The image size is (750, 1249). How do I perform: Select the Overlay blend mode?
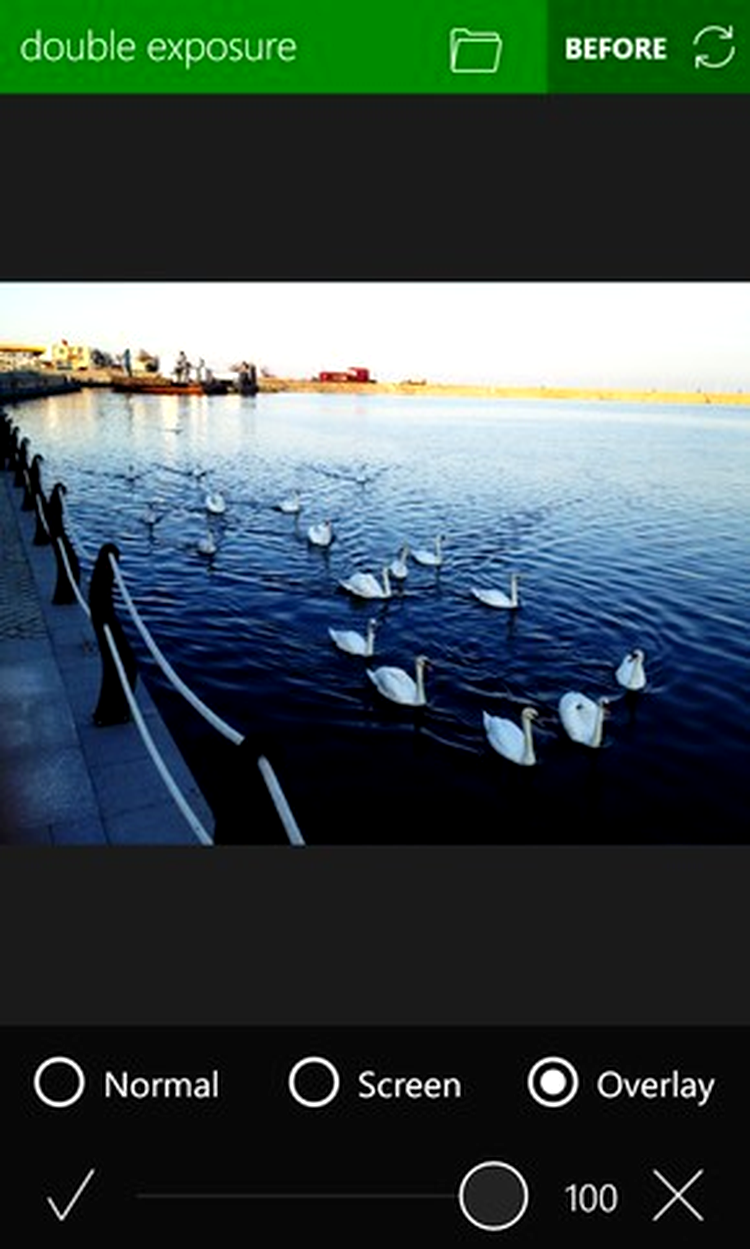pos(553,1083)
